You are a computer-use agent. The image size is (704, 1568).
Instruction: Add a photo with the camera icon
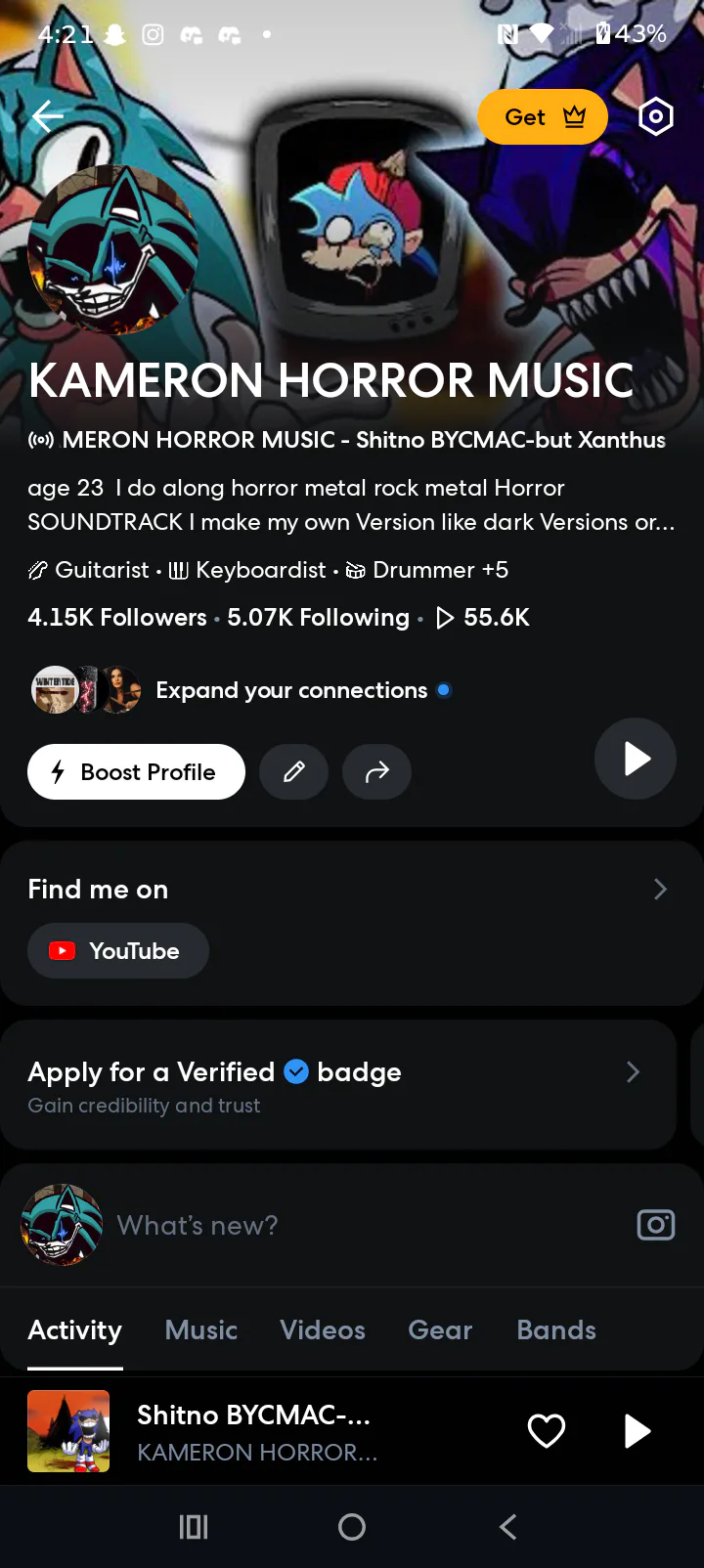pyautogui.click(x=656, y=1225)
